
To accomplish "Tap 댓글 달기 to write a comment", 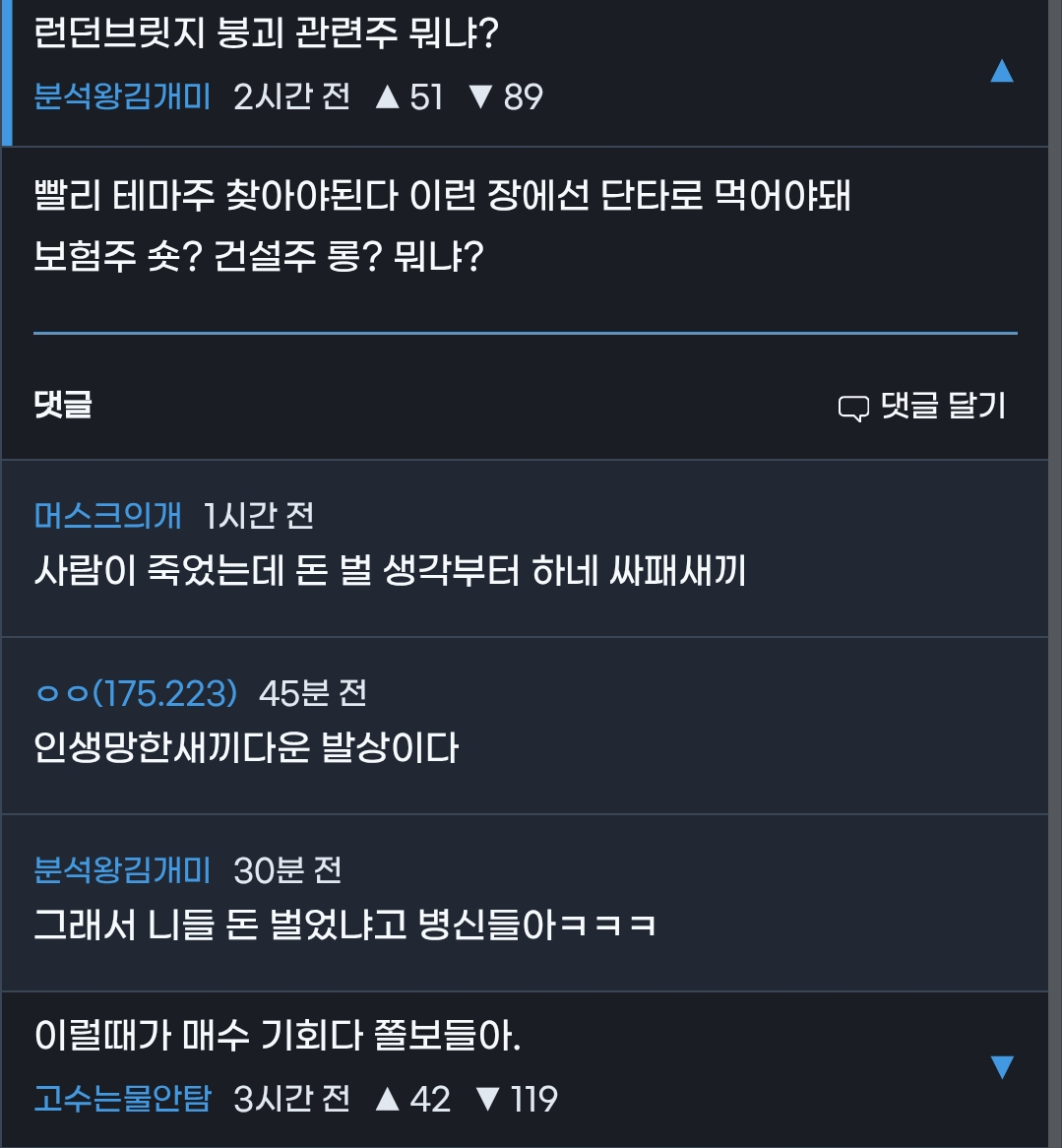I will pyautogui.click(x=922, y=406).
